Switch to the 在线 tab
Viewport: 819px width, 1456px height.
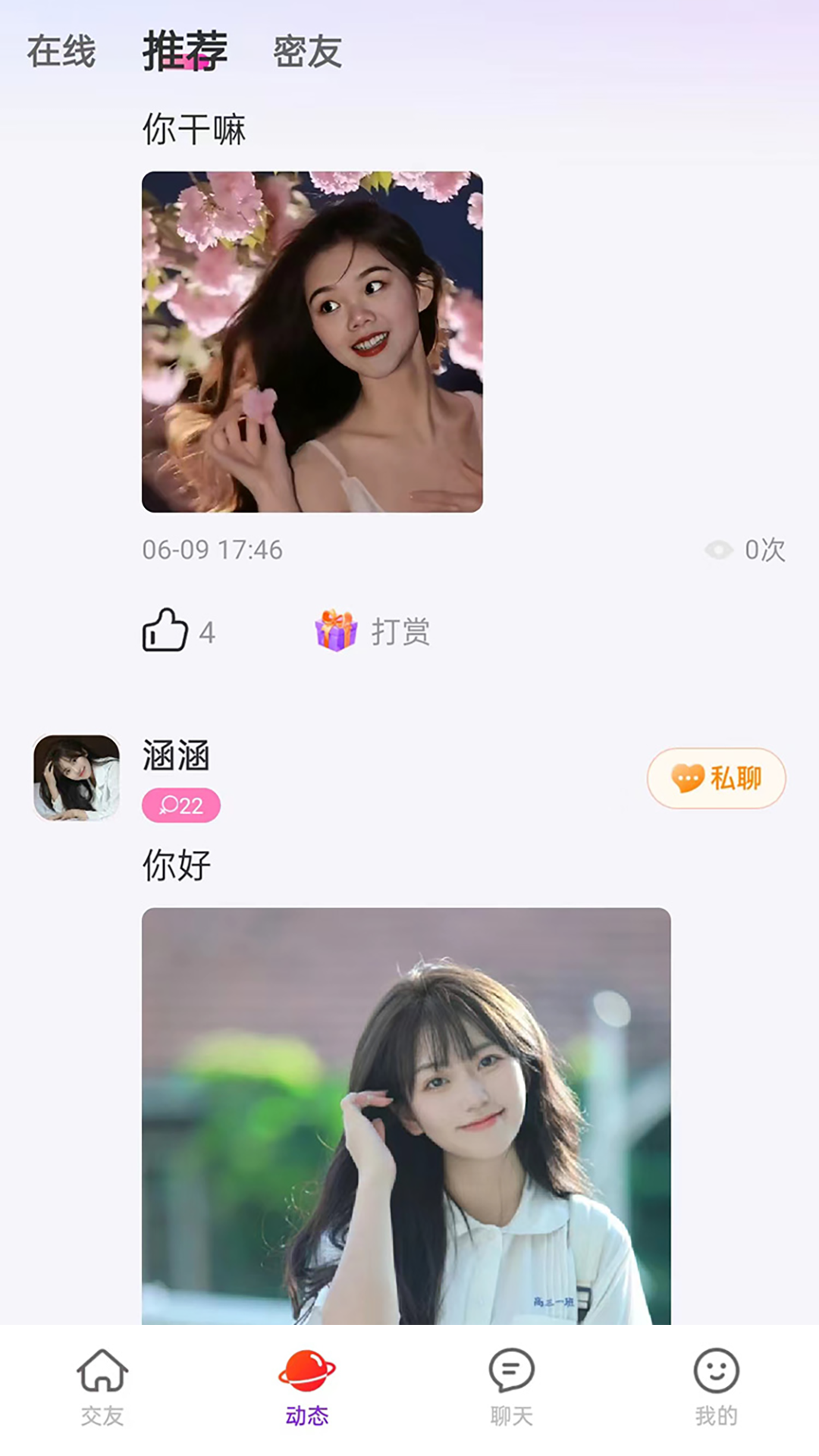tap(61, 52)
